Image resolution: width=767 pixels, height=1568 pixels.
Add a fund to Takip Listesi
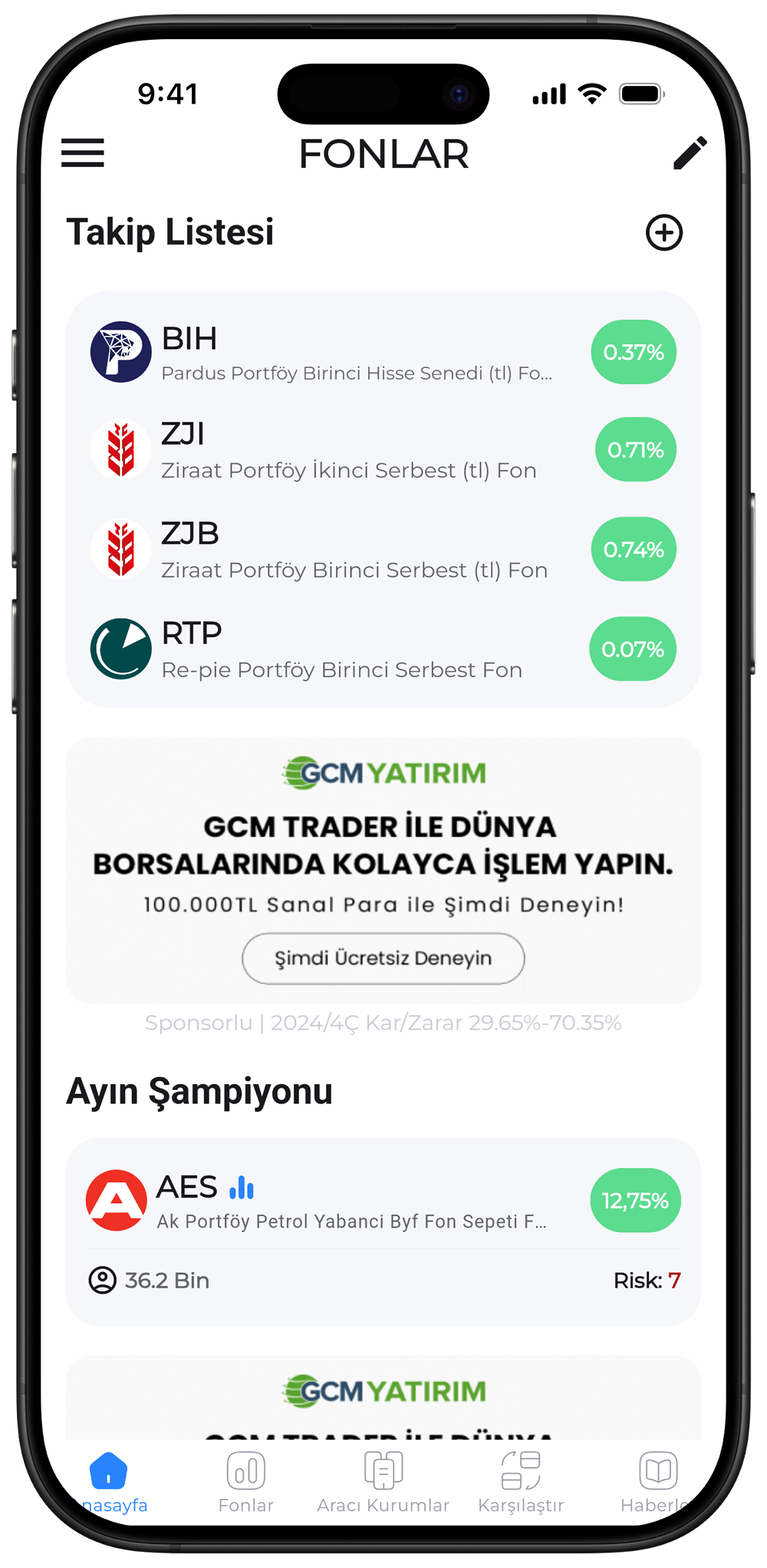tap(663, 232)
